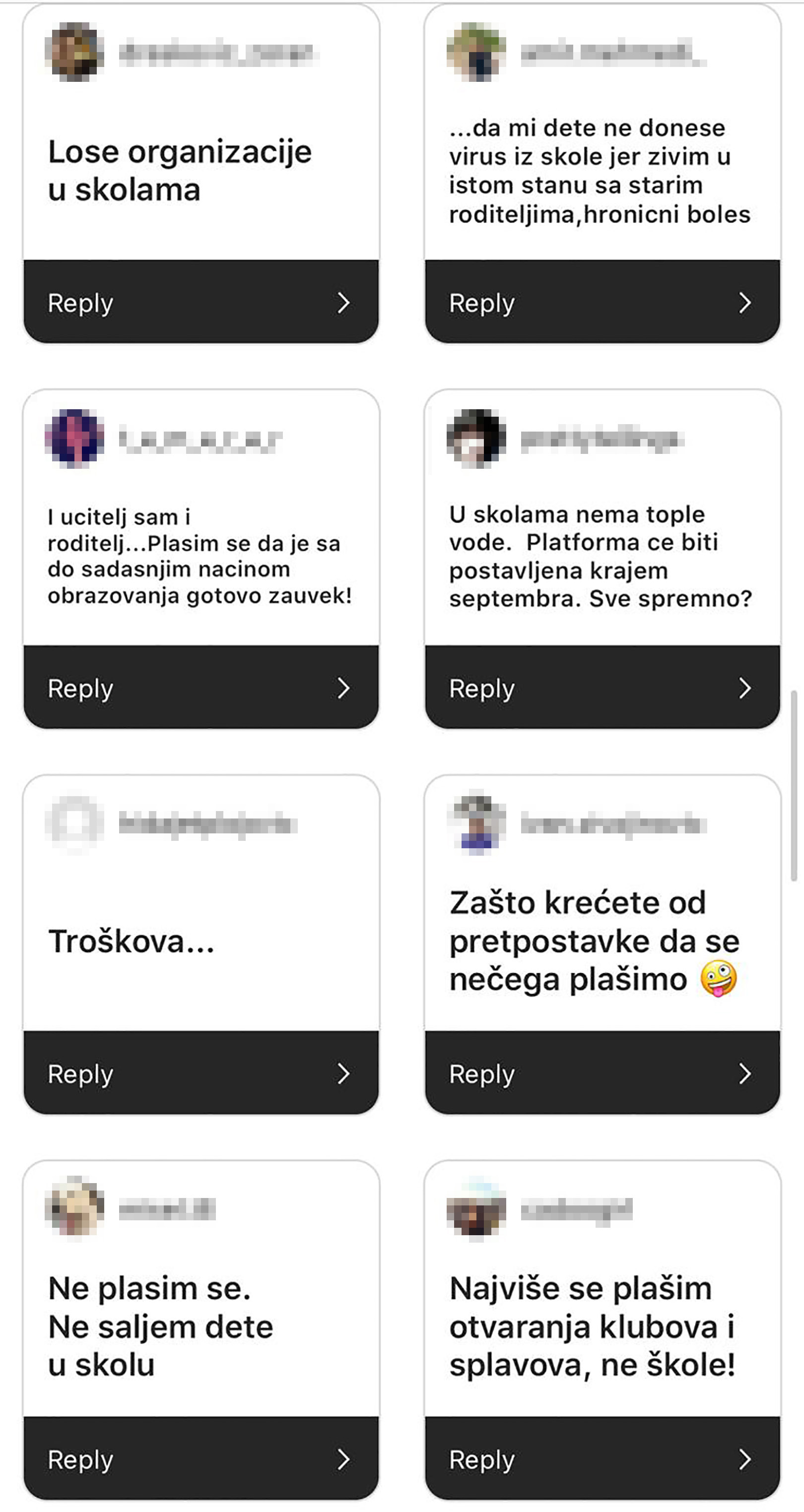Reply to "Ne plasim se. Ne saljem dete" response

[201, 1458]
